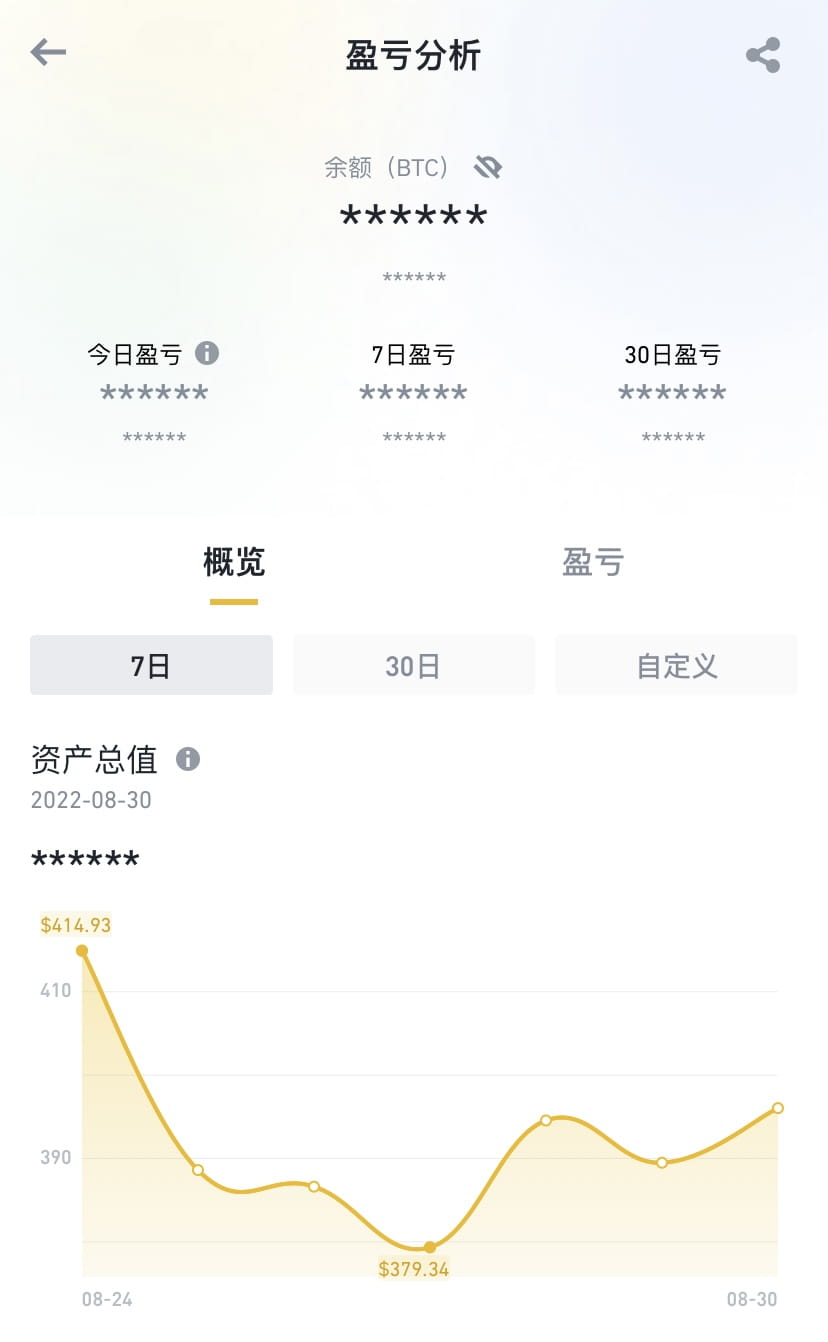Choose the 7日 time range
828x1342 pixels.
[x=151, y=665]
